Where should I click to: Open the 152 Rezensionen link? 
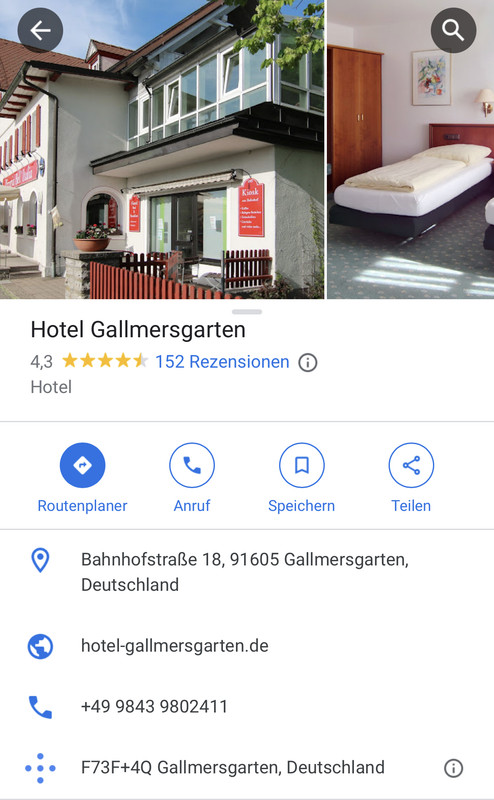point(222,362)
